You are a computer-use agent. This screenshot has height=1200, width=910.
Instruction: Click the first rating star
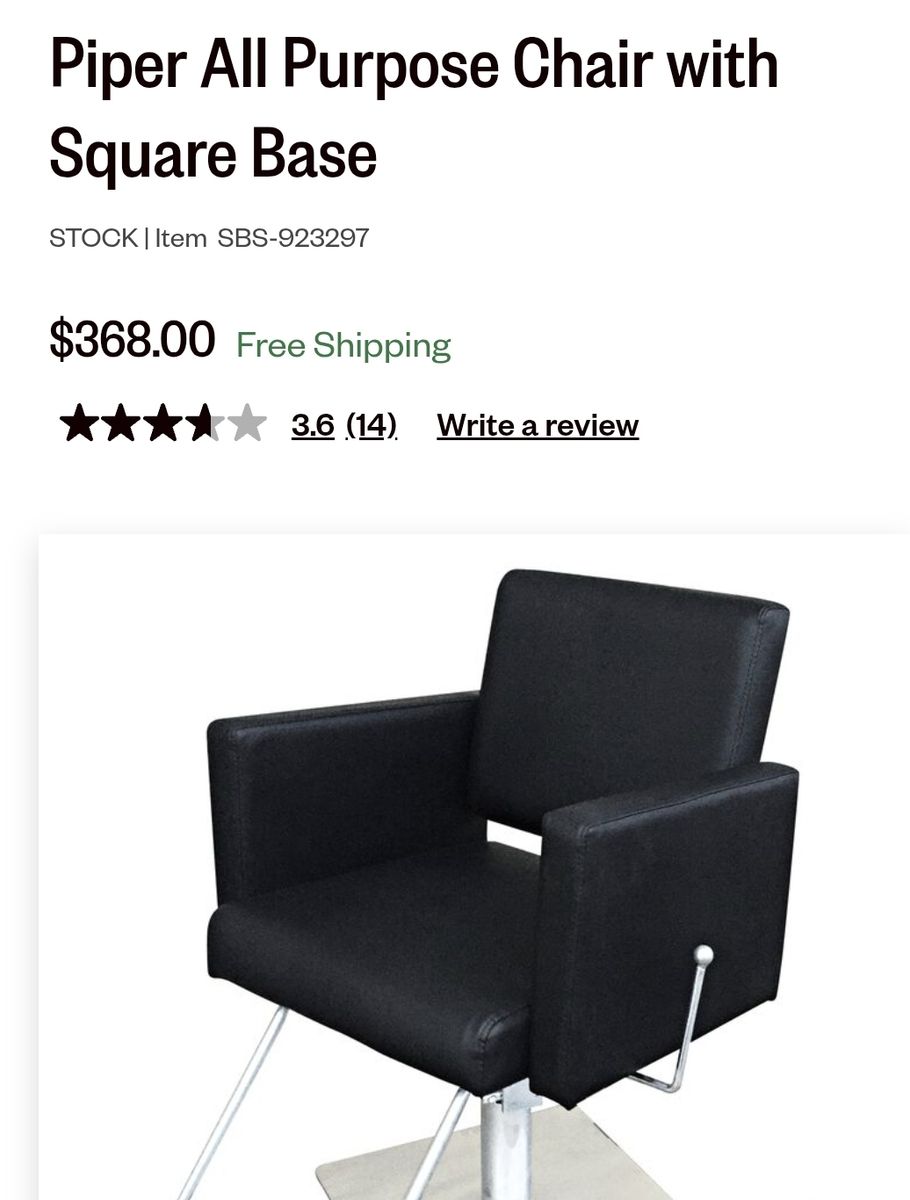tap(78, 424)
